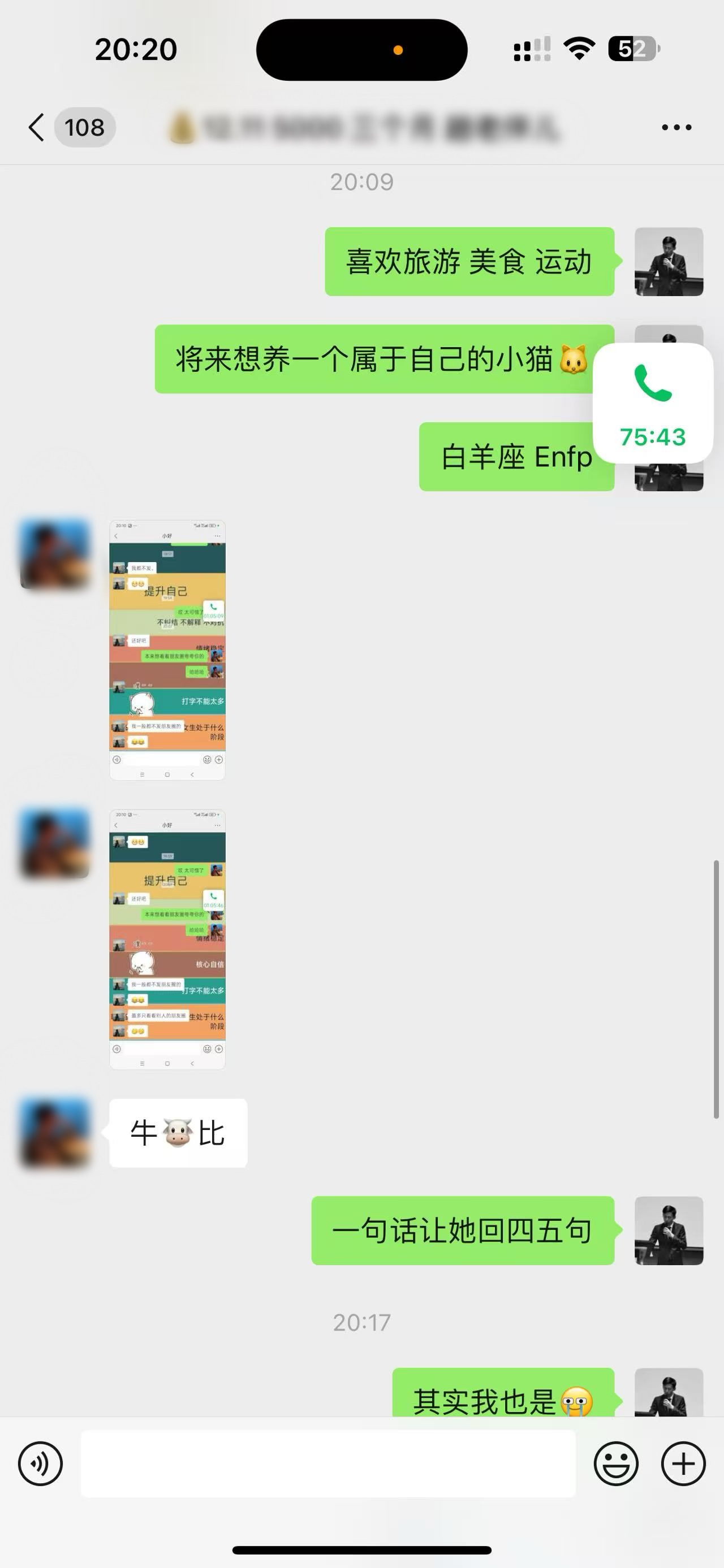Open the chat's three-dot options menu
The image size is (724, 1568).
click(x=676, y=127)
